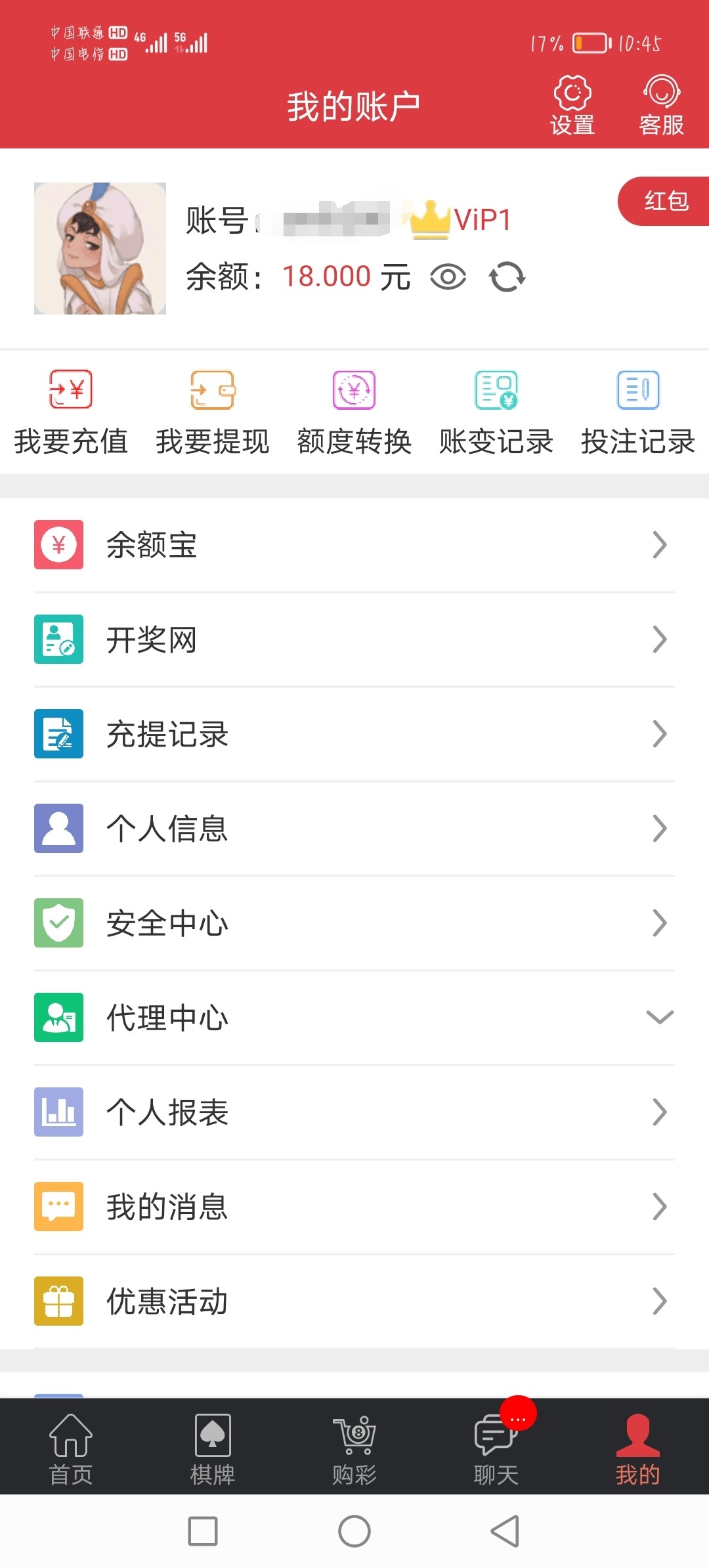709x1568 pixels.
Task: Tap the profile avatar picture
Action: 100,248
